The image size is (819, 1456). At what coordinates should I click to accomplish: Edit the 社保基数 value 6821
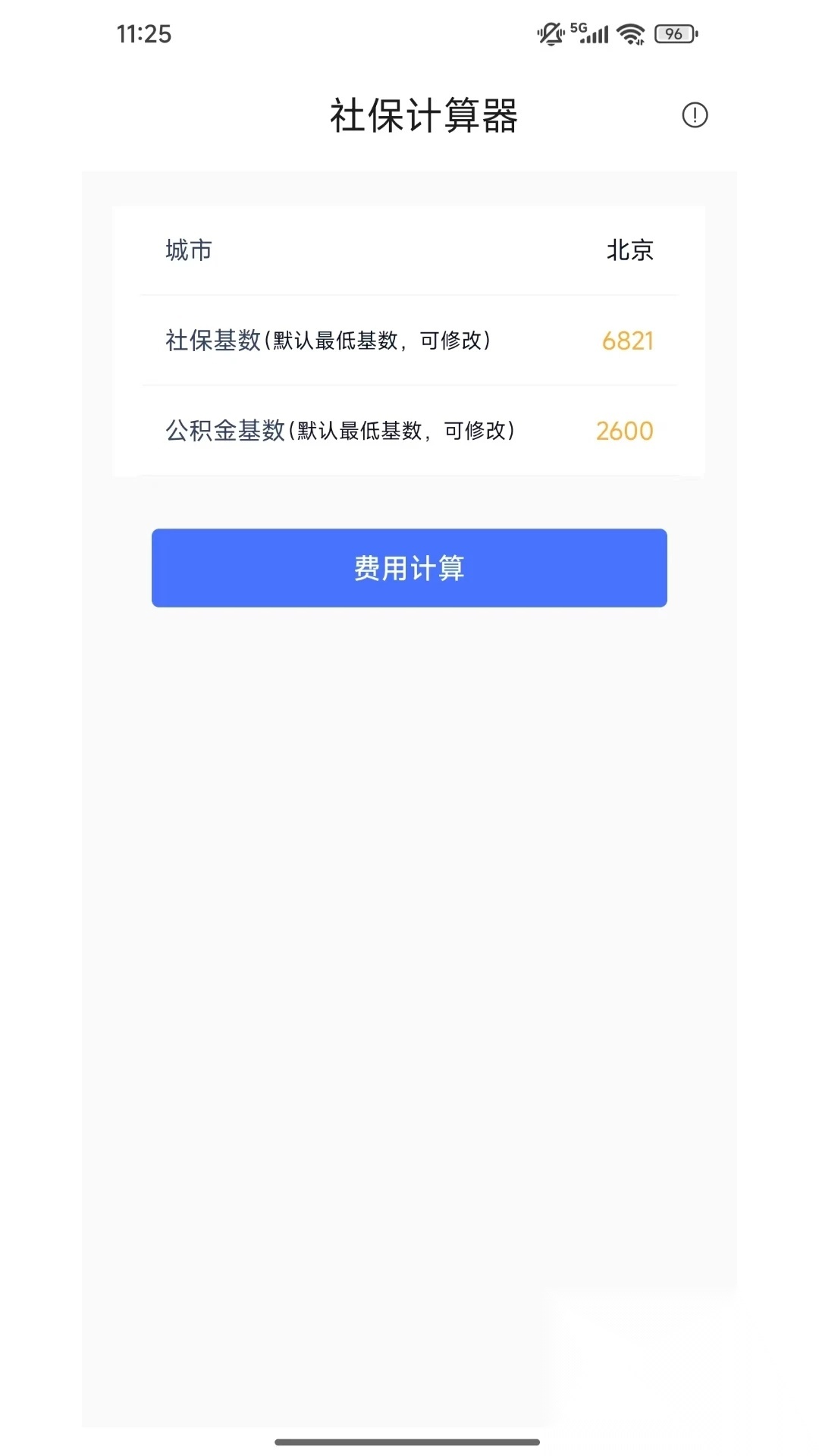pos(627,341)
